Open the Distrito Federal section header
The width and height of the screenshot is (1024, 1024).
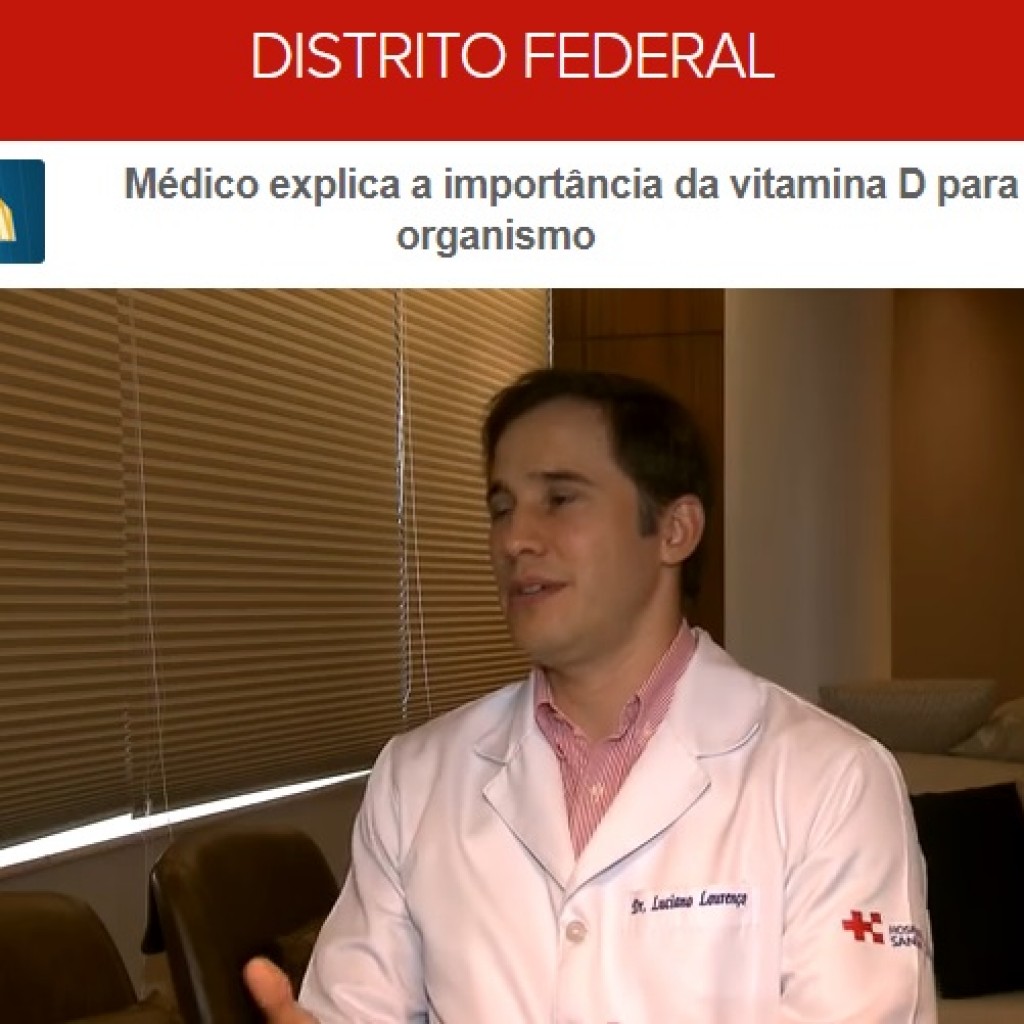click(512, 56)
